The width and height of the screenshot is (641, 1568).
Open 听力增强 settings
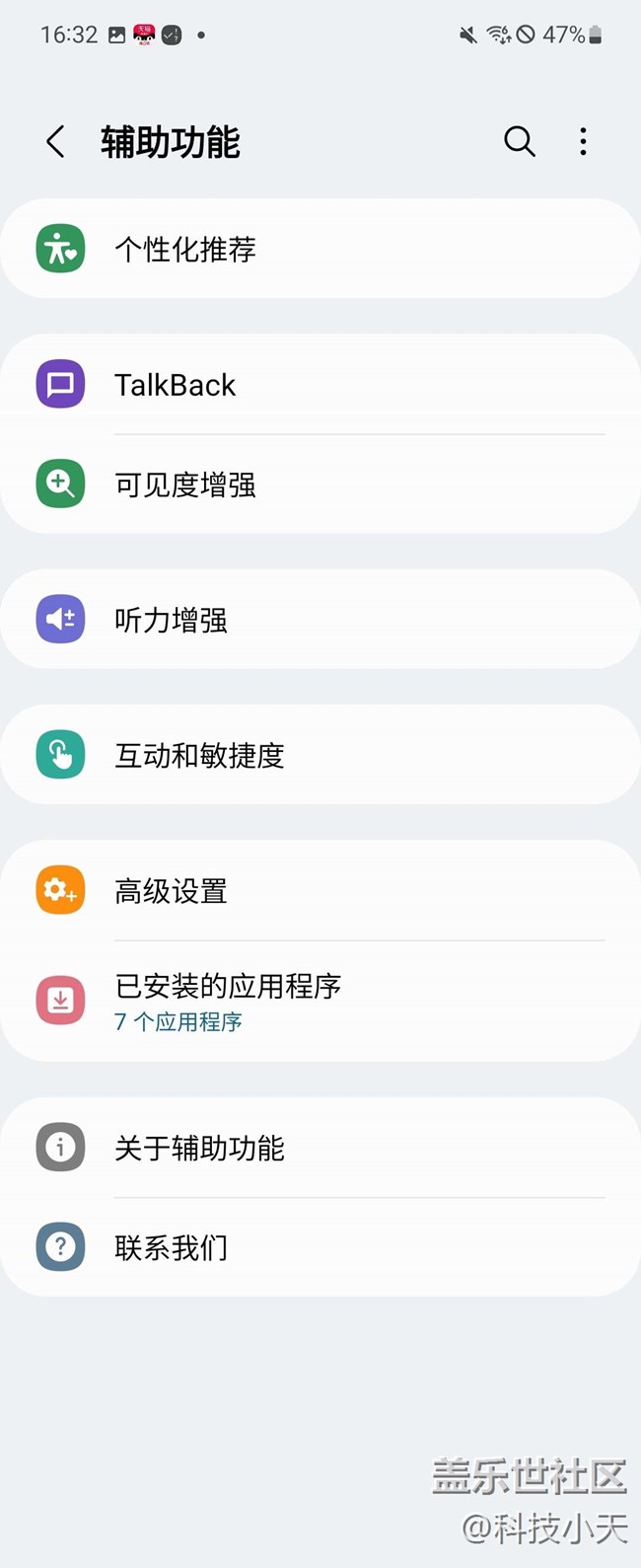(320, 620)
